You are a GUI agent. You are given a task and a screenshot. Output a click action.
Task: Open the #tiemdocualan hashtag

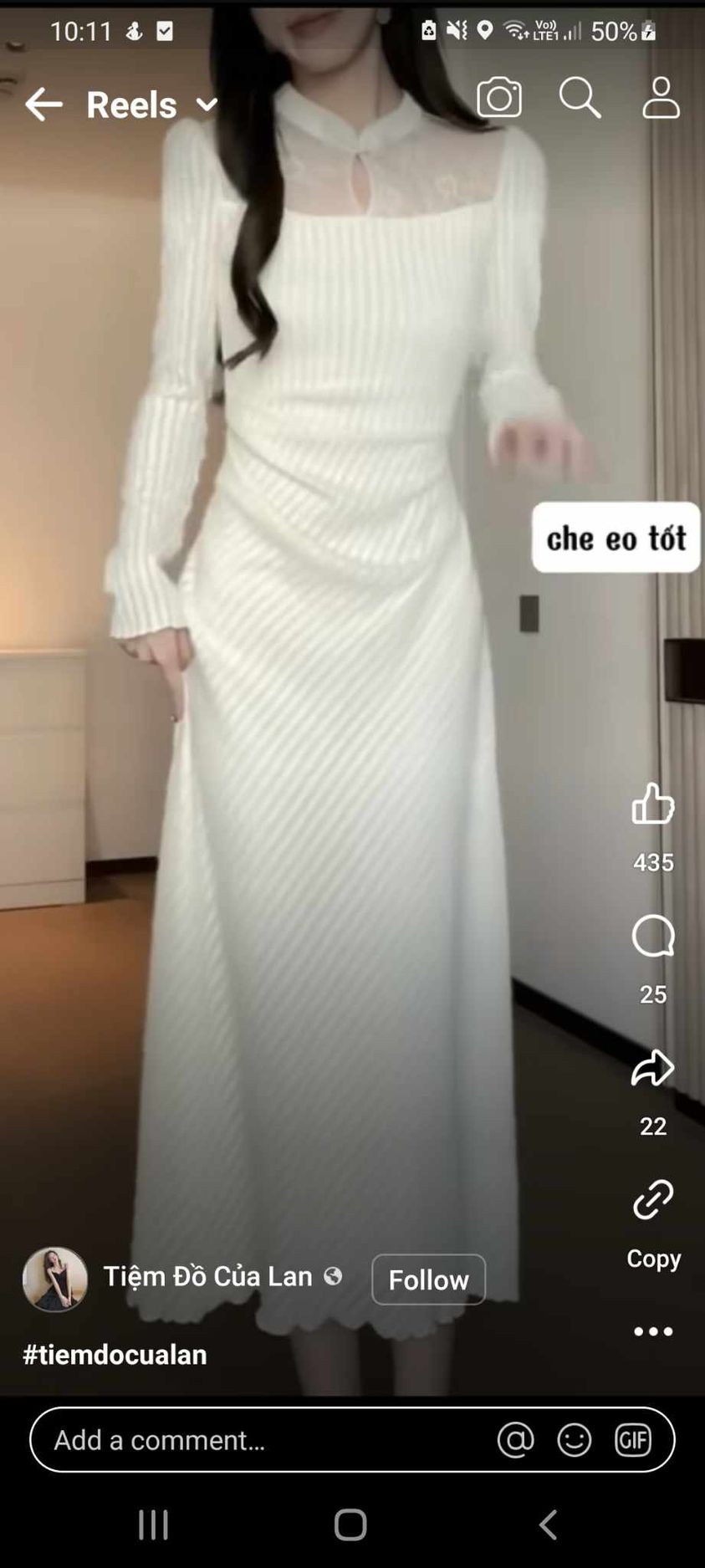[x=115, y=1354]
